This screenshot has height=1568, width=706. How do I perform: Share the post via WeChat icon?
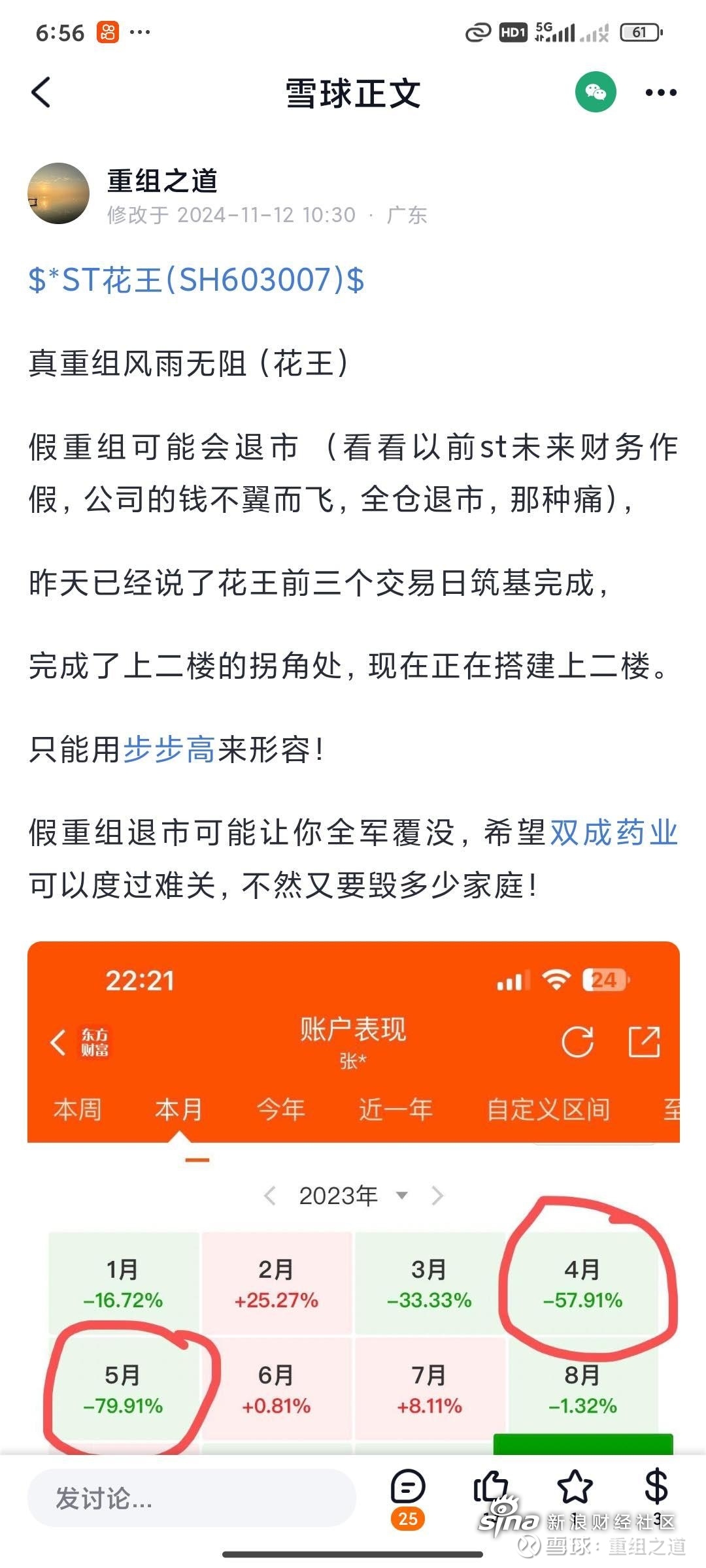tap(595, 92)
